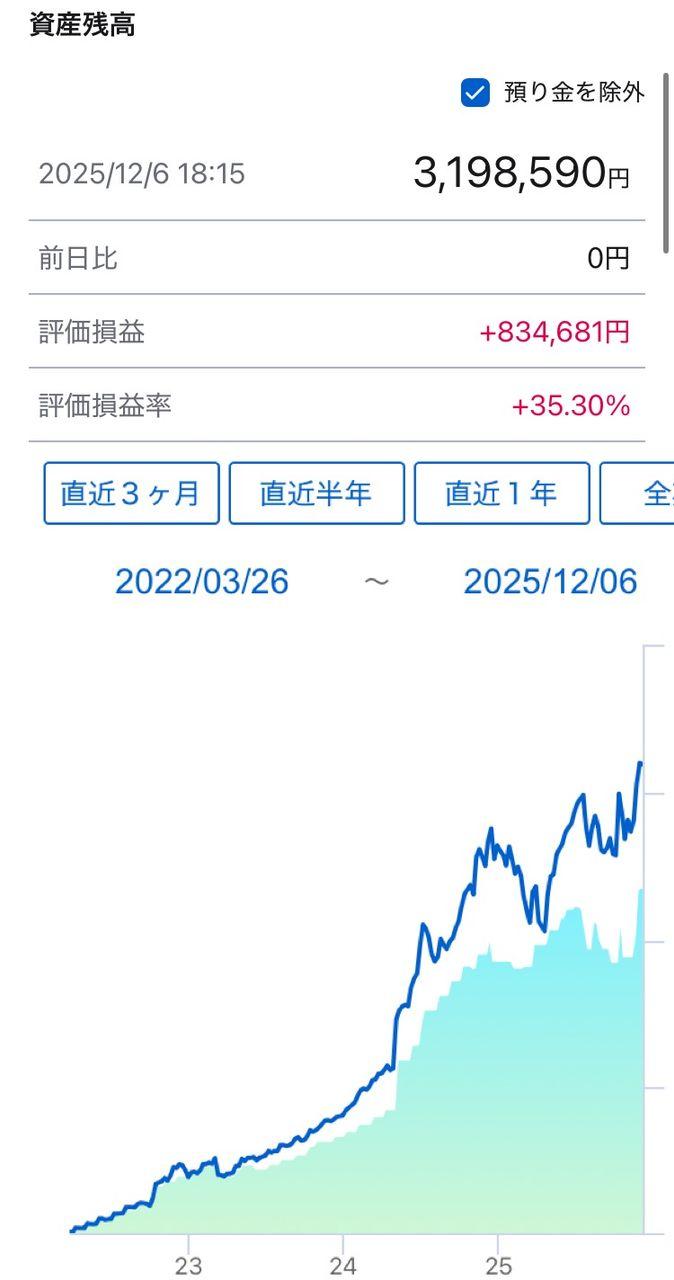Show the 直近半年 chart period
The height and width of the screenshot is (1280, 674).
click(x=316, y=493)
